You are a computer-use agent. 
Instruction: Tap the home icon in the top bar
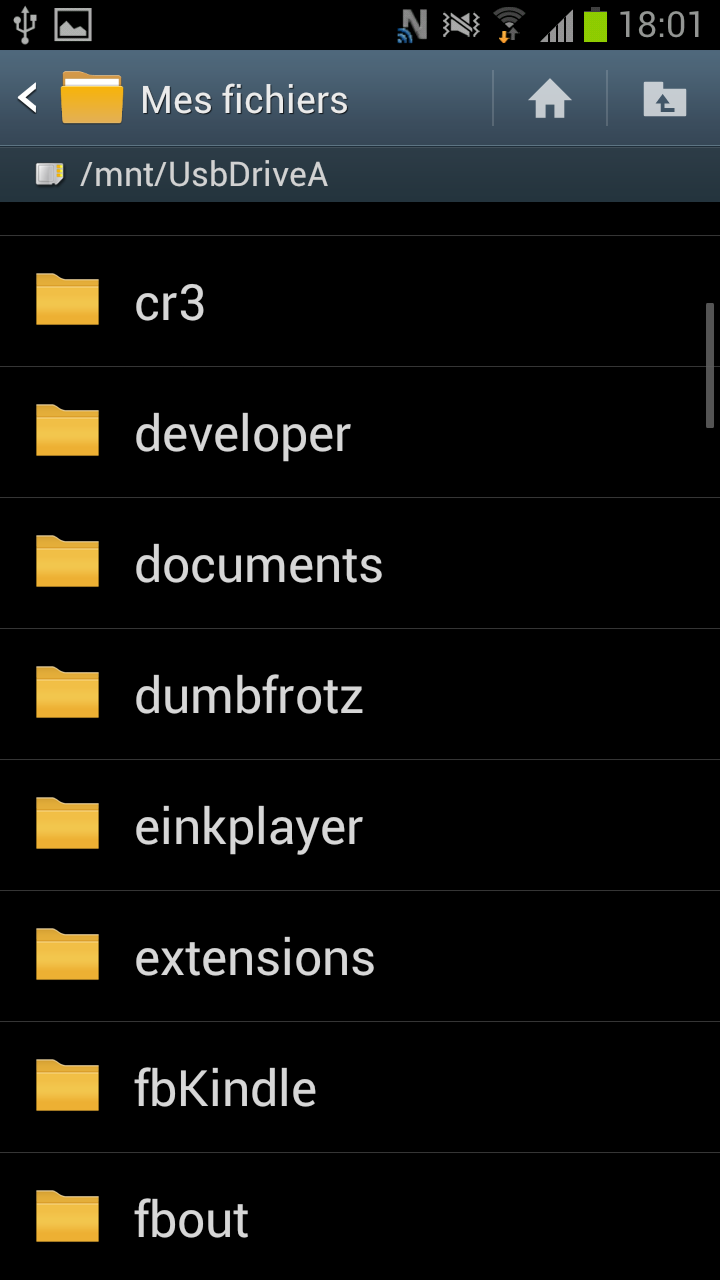coord(550,99)
